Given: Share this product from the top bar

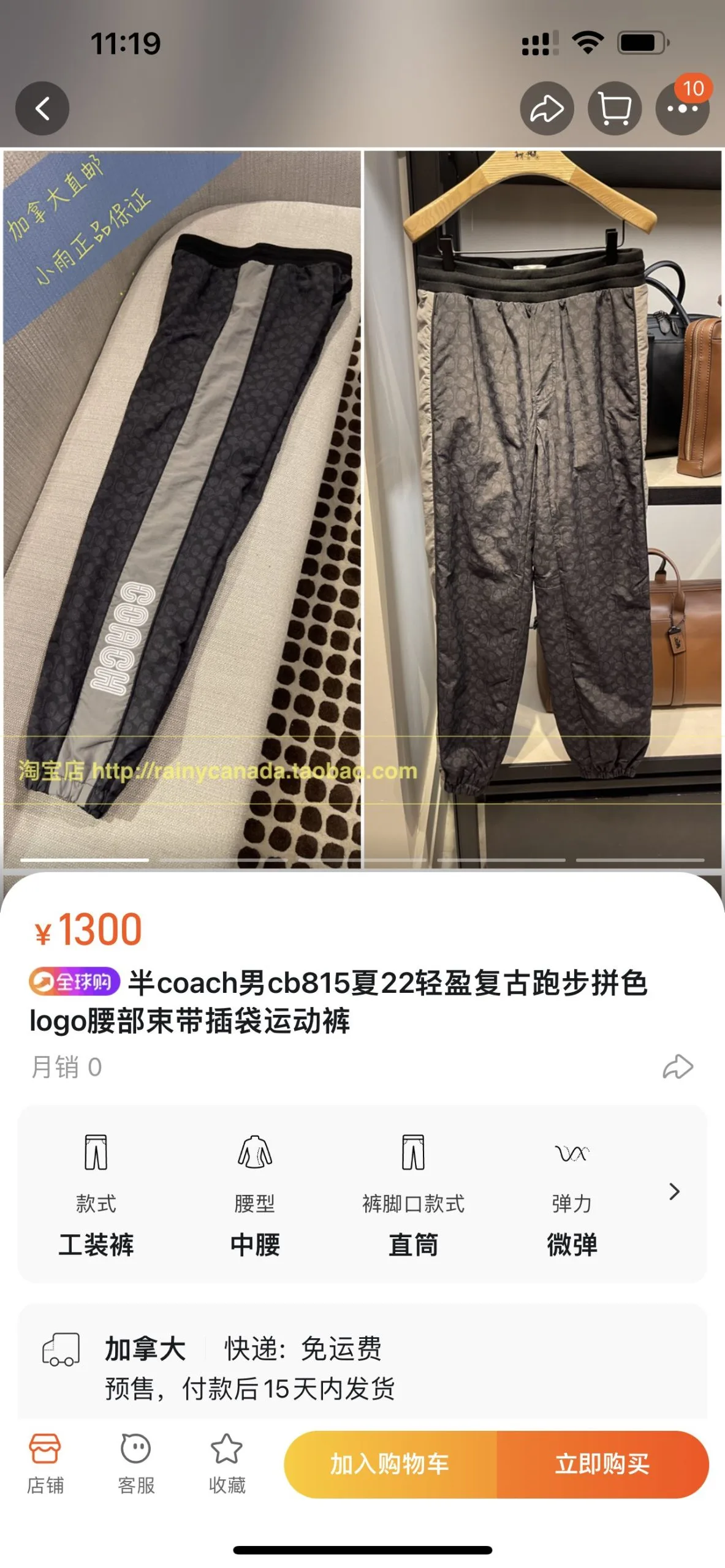Looking at the screenshot, I should 547,108.
